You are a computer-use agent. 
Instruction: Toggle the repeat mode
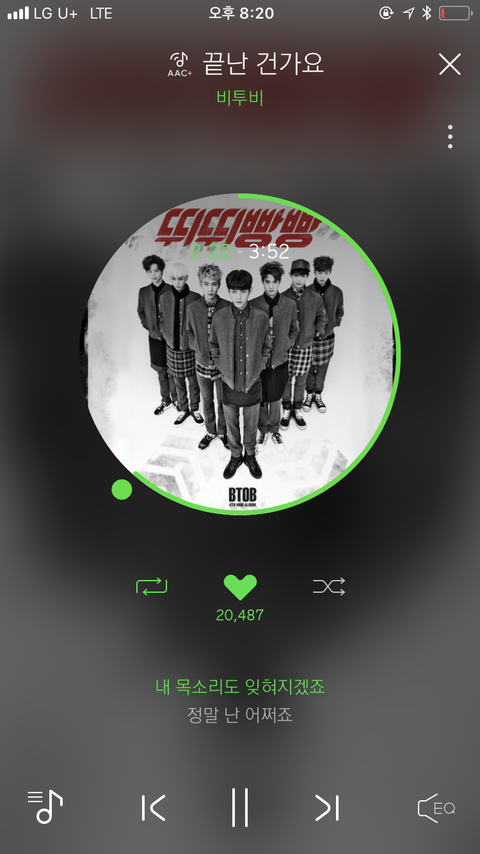coord(151,586)
